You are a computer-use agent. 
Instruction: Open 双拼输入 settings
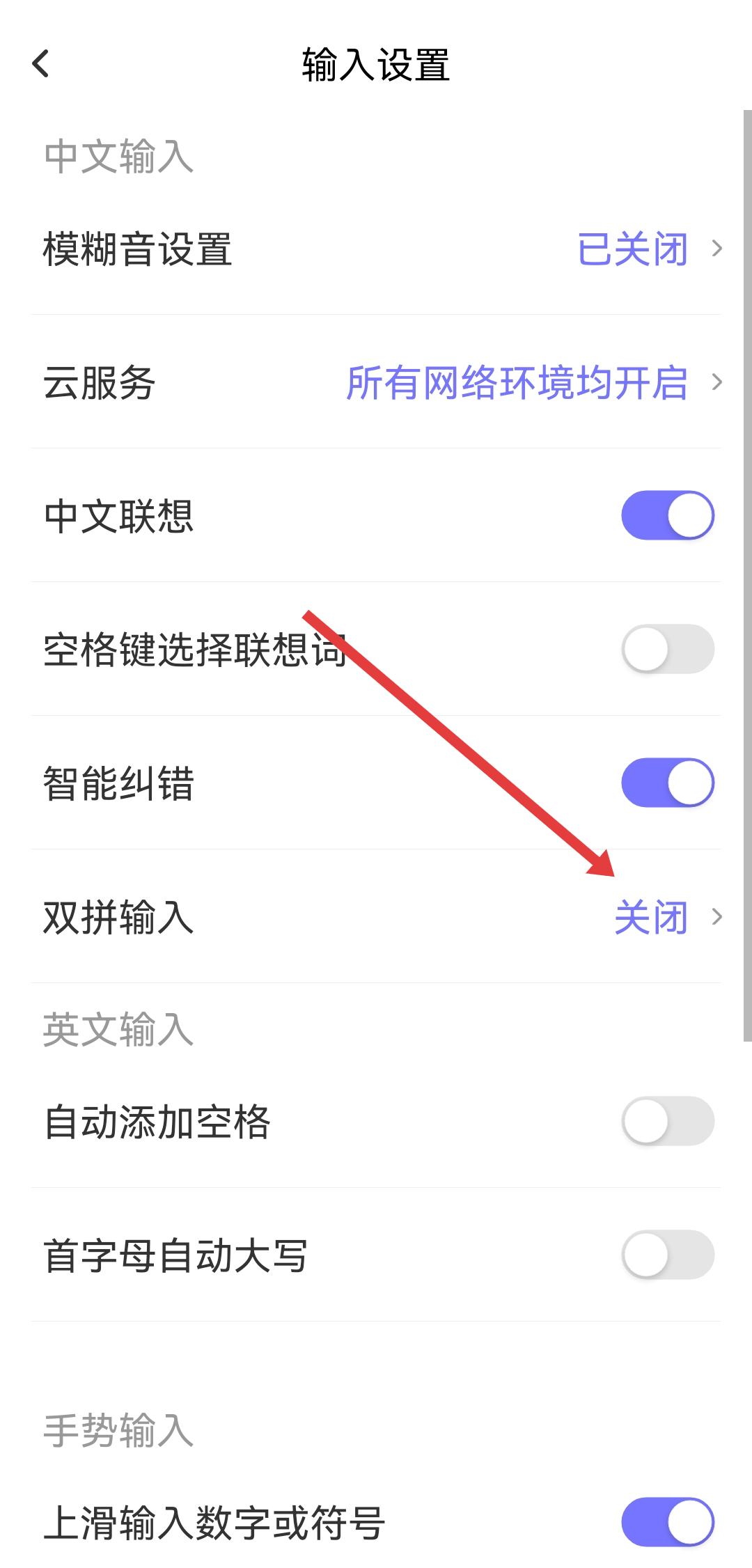(x=376, y=917)
